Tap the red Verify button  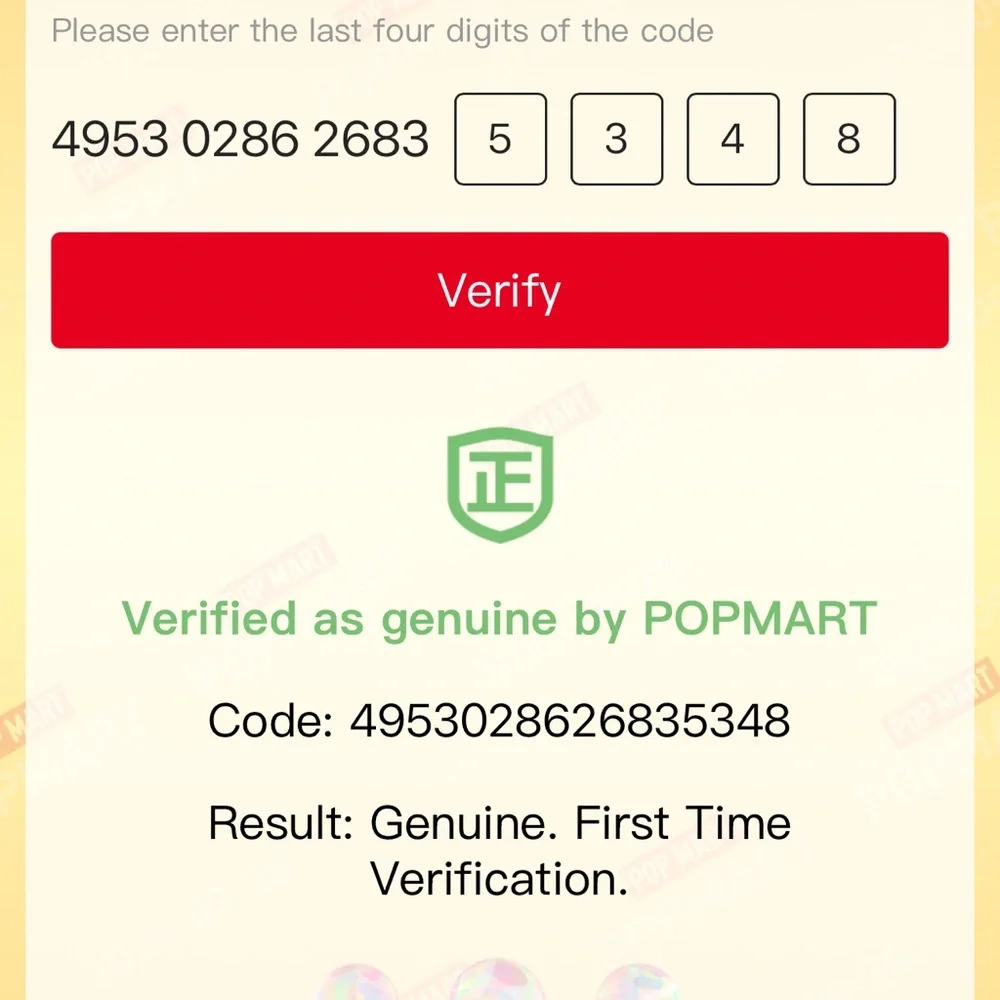(499, 290)
